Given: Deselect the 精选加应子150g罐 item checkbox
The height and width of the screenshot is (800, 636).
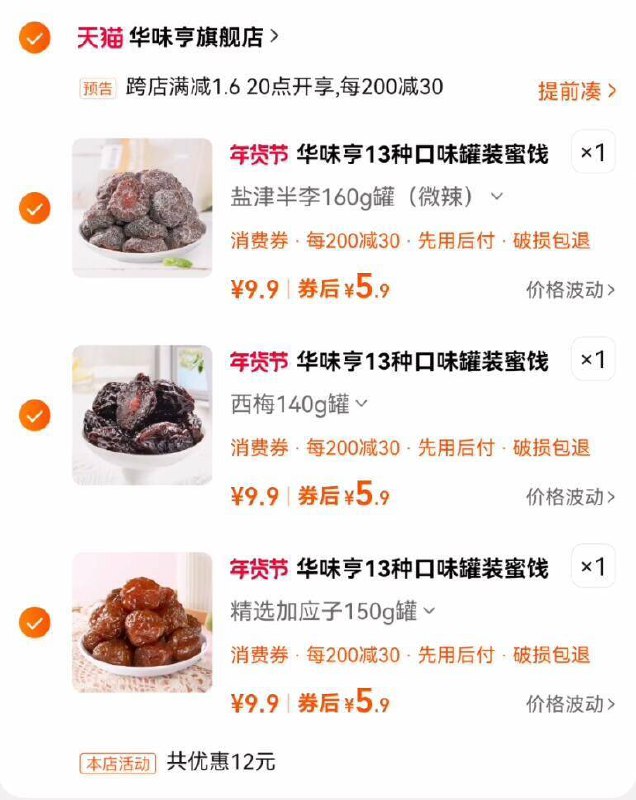Looking at the screenshot, I should 34,622.
